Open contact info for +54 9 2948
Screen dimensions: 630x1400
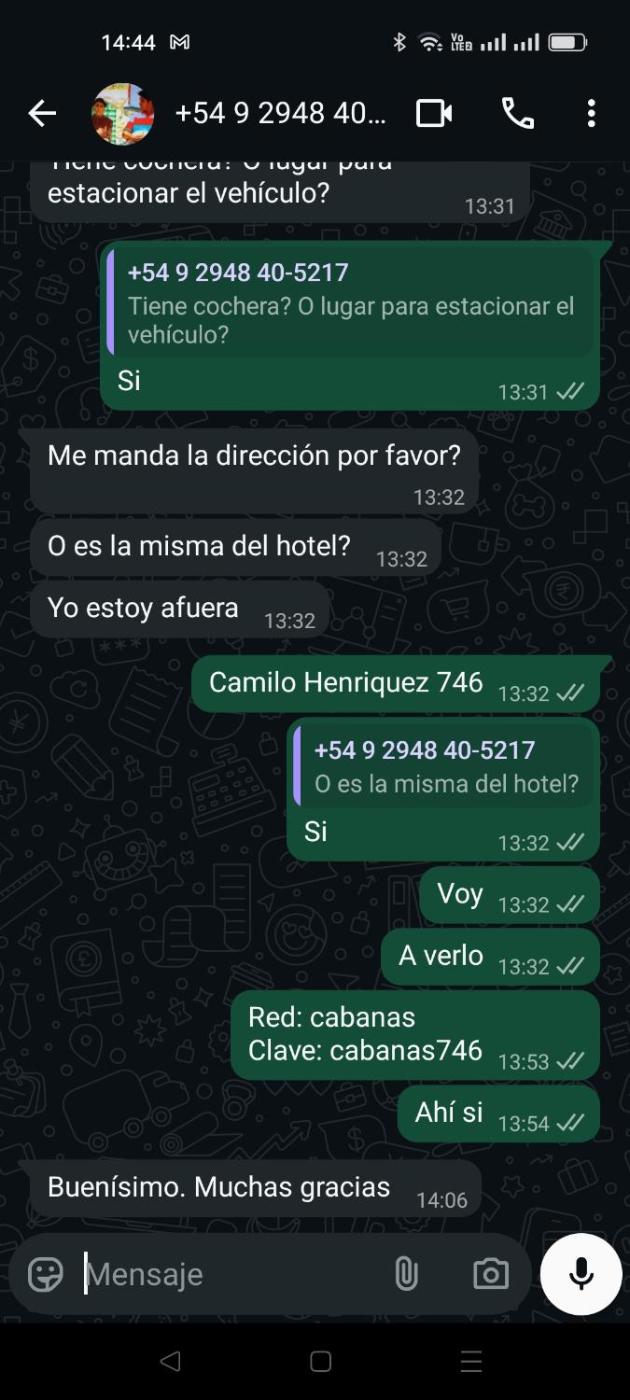tap(280, 114)
